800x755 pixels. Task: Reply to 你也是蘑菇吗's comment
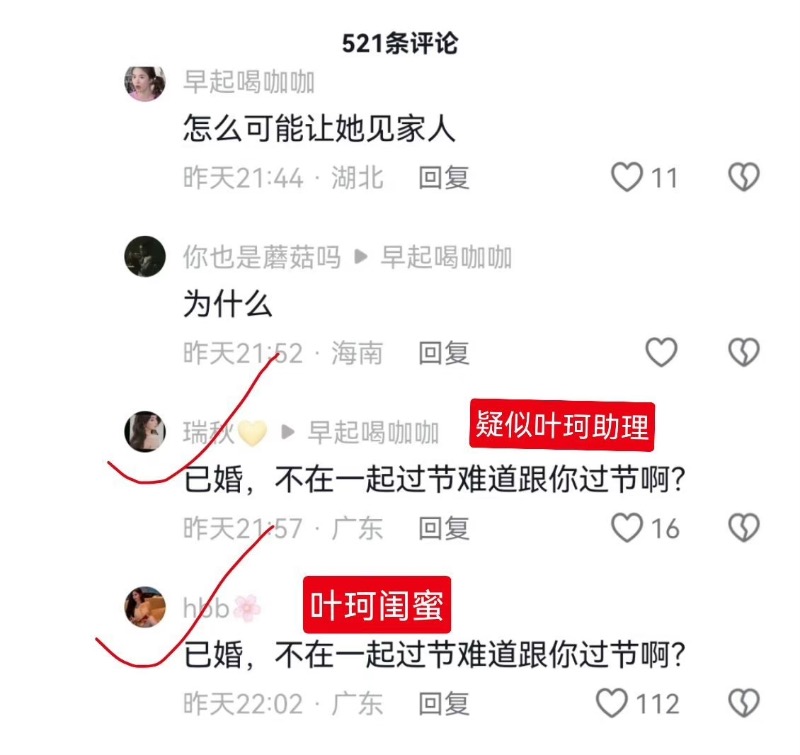pos(444,352)
